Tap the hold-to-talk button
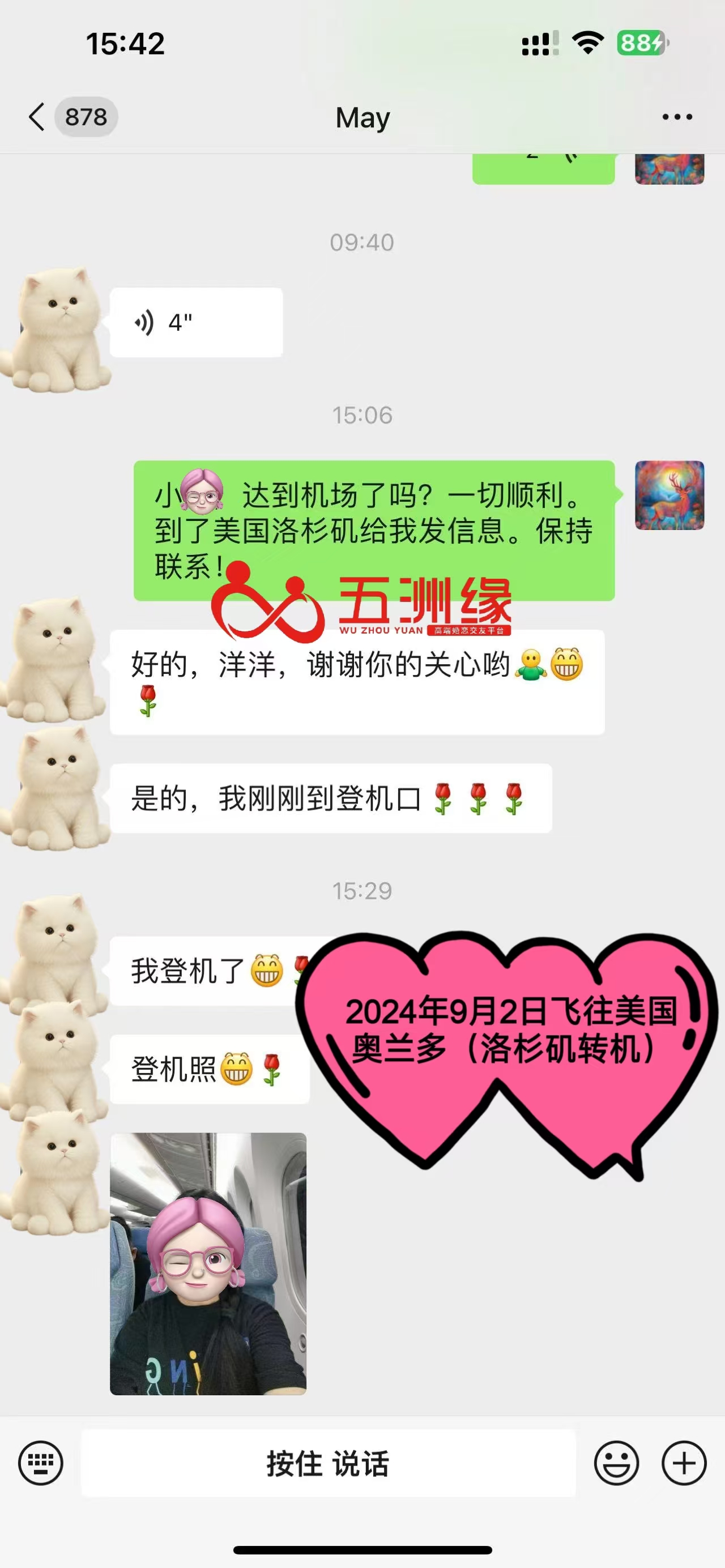This screenshot has height=1568, width=725. tap(328, 1463)
